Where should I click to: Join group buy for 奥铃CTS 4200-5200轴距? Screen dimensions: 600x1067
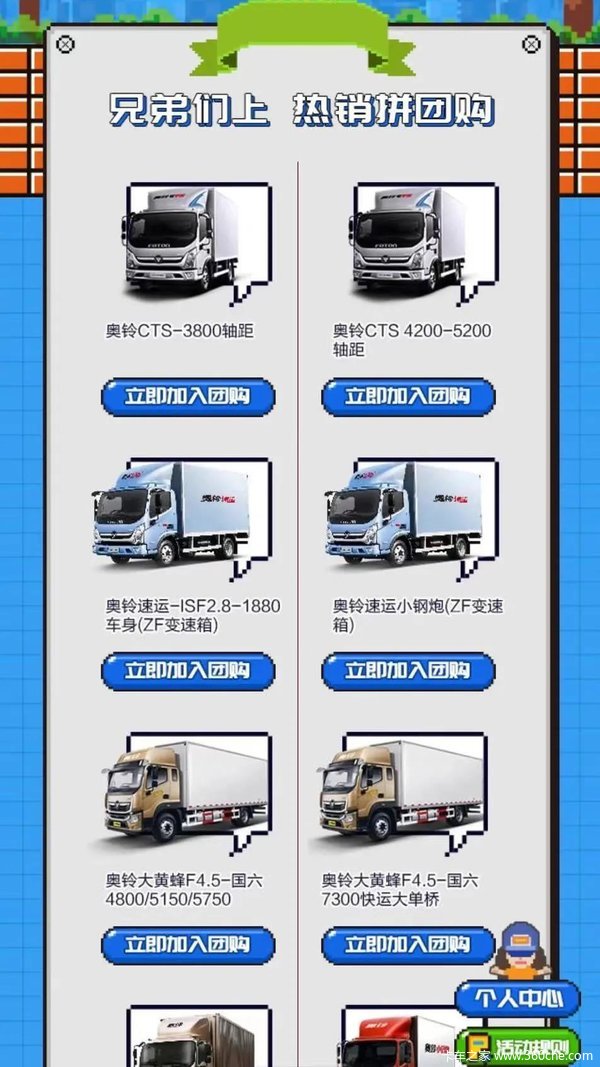tap(408, 396)
